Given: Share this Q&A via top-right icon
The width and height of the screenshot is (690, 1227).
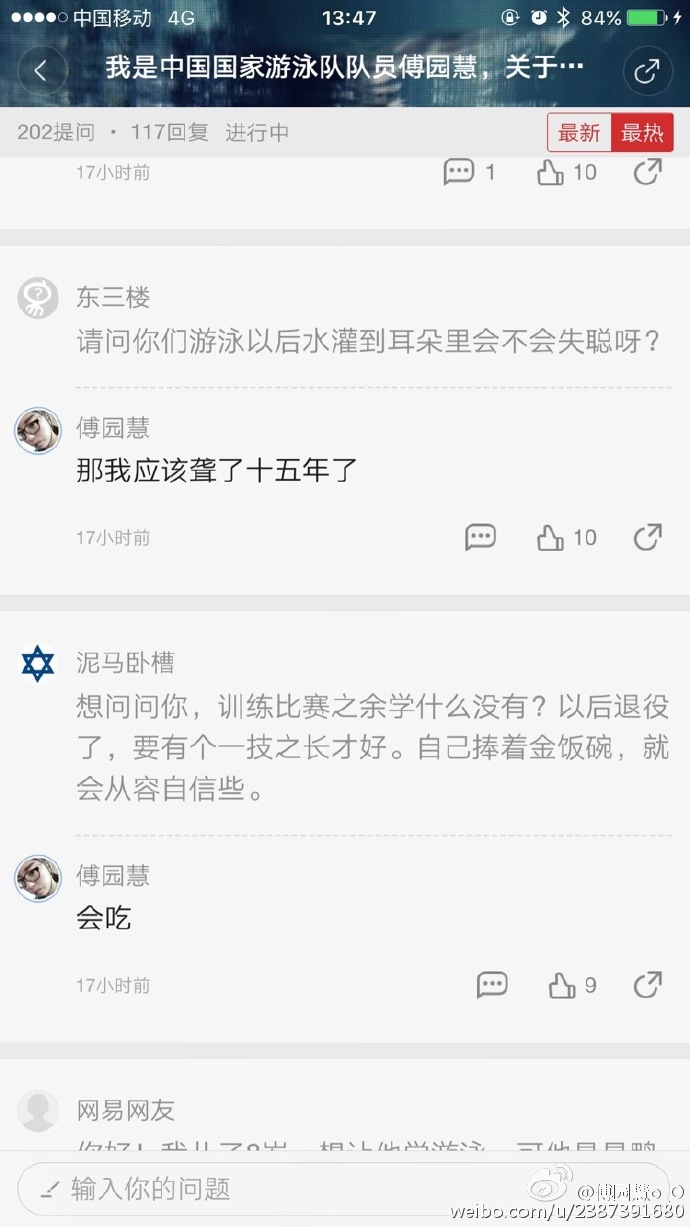Looking at the screenshot, I should 647,70.
